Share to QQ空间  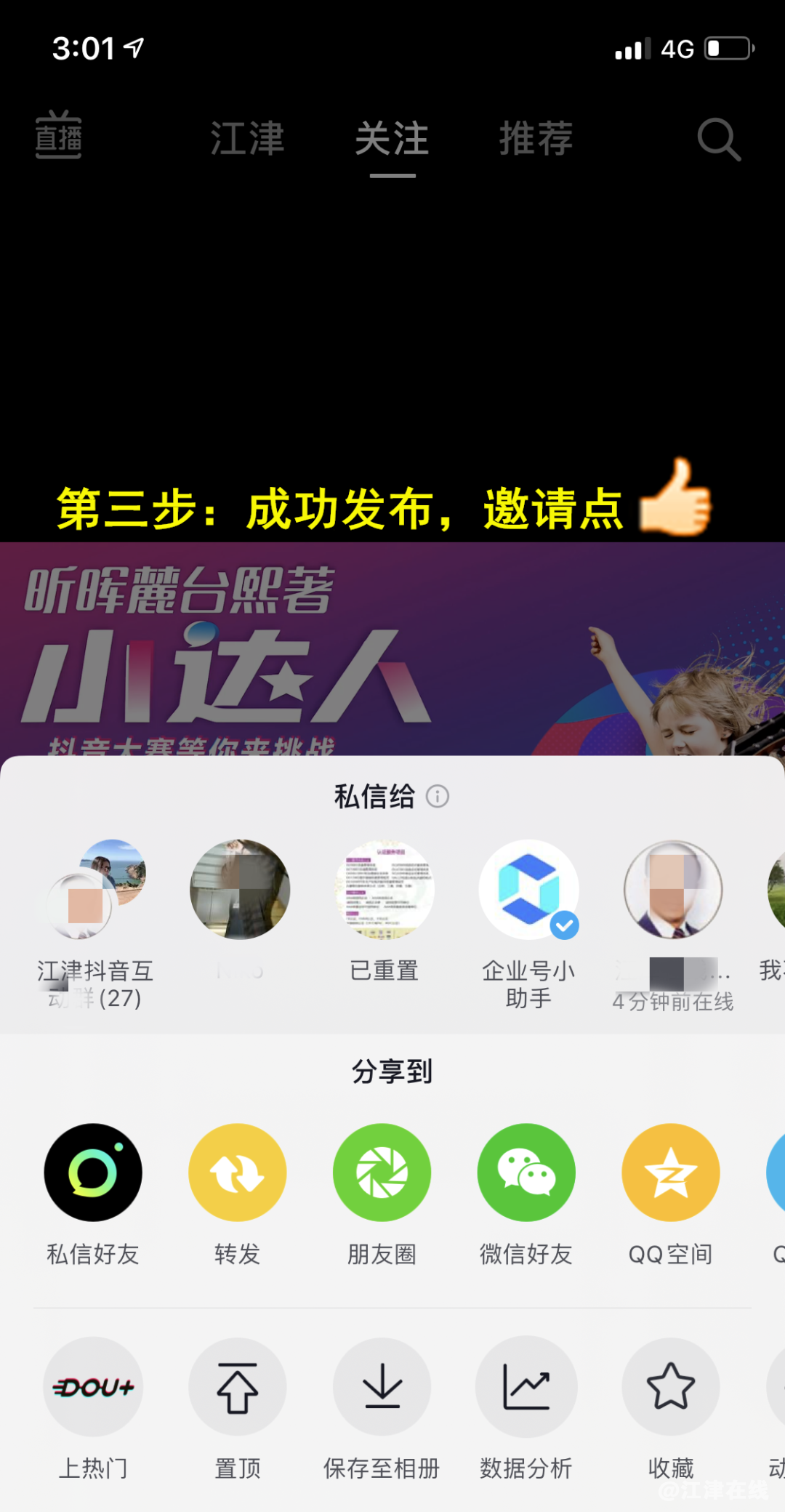(x=670, y=1173)
